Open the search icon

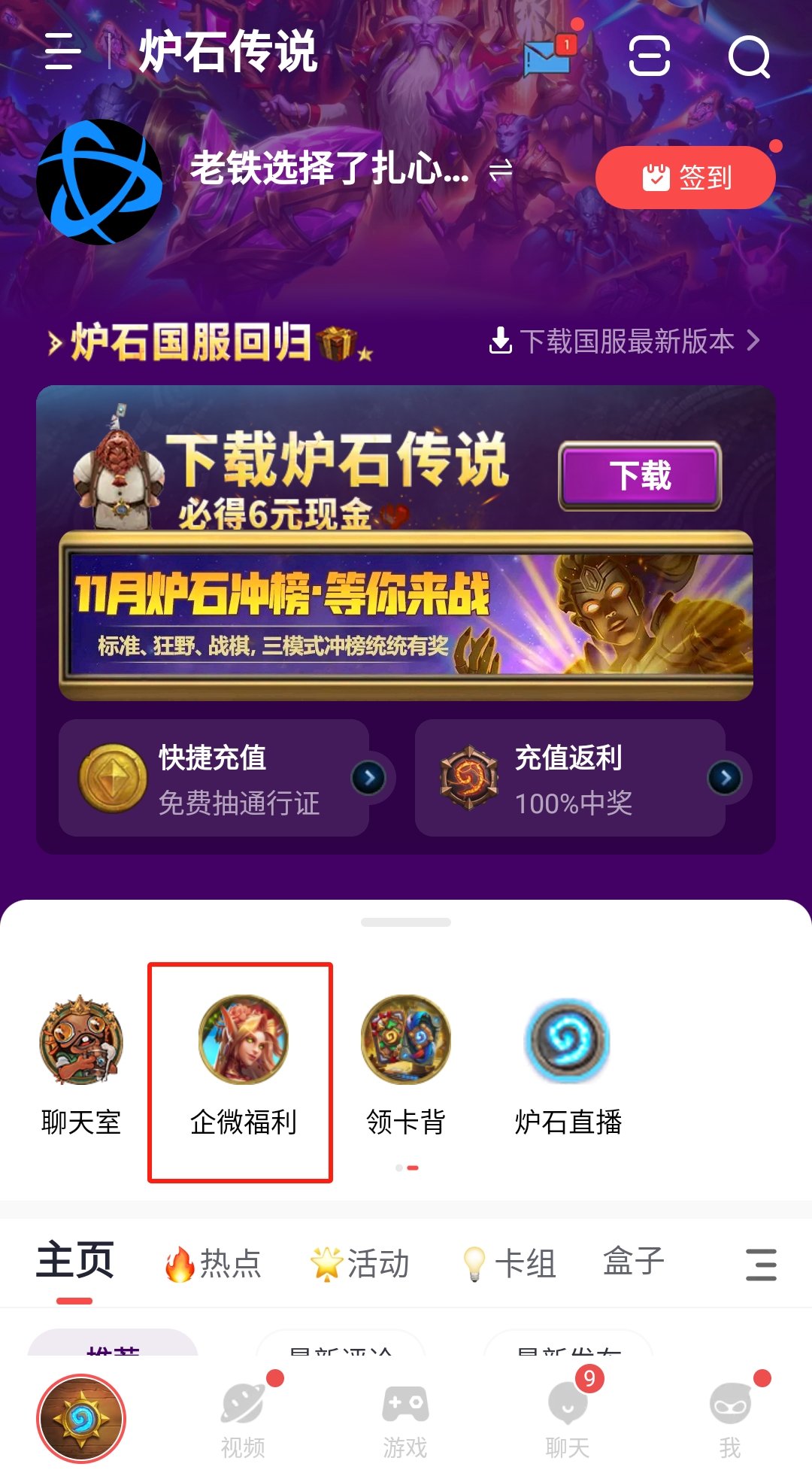click(749, 56)
